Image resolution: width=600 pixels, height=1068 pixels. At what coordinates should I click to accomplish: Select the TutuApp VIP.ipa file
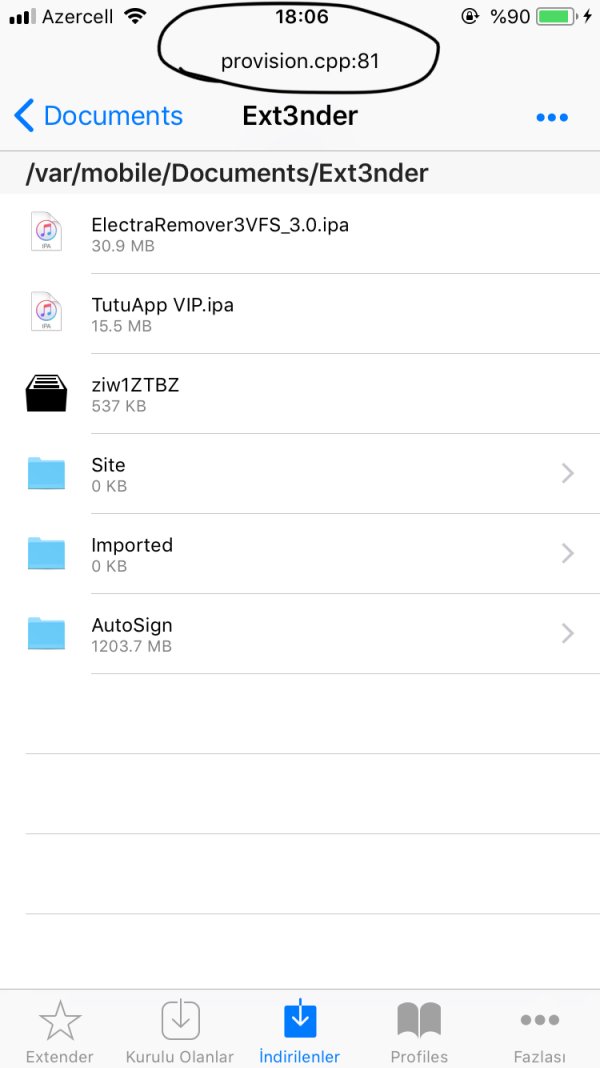[x=162, y=313]
